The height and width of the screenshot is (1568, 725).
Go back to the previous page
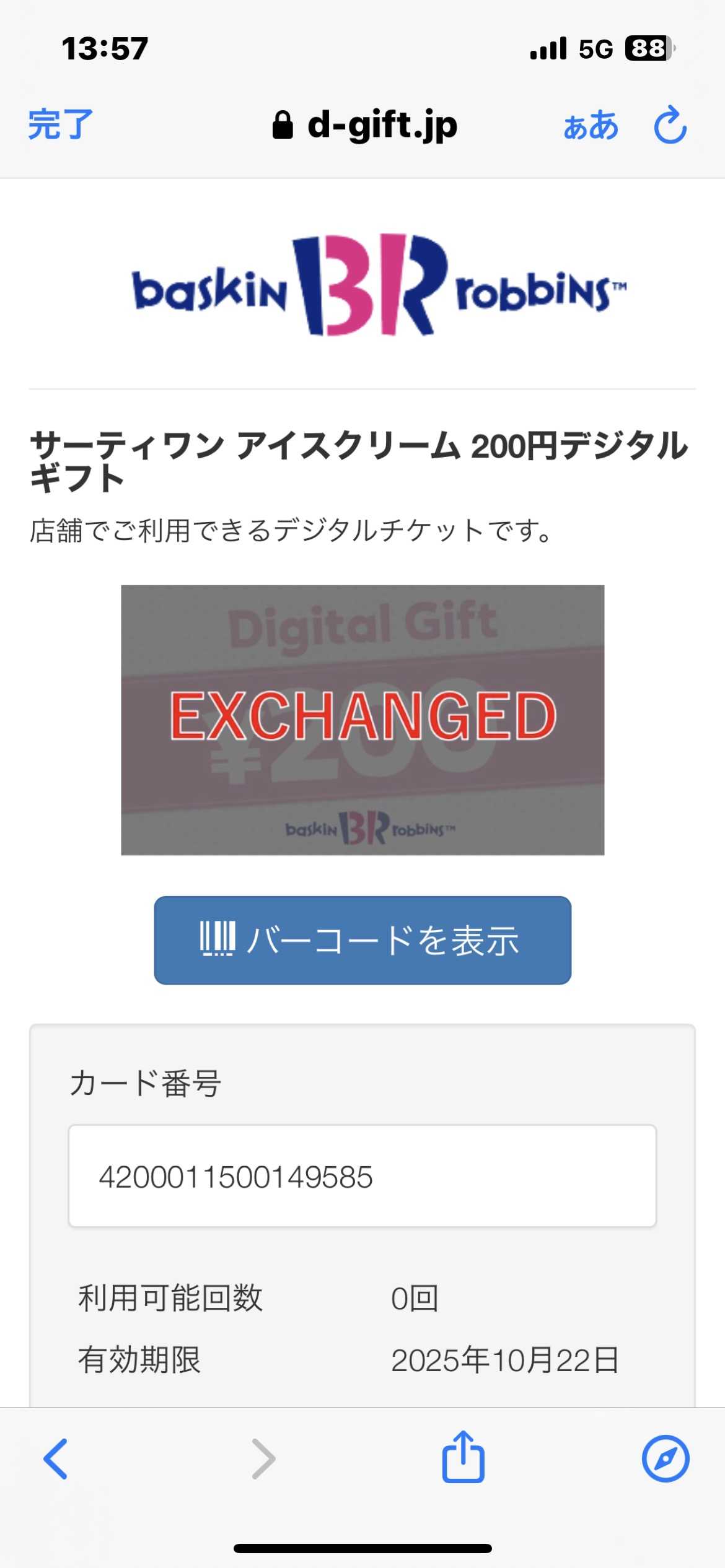tap(56, 1459)
